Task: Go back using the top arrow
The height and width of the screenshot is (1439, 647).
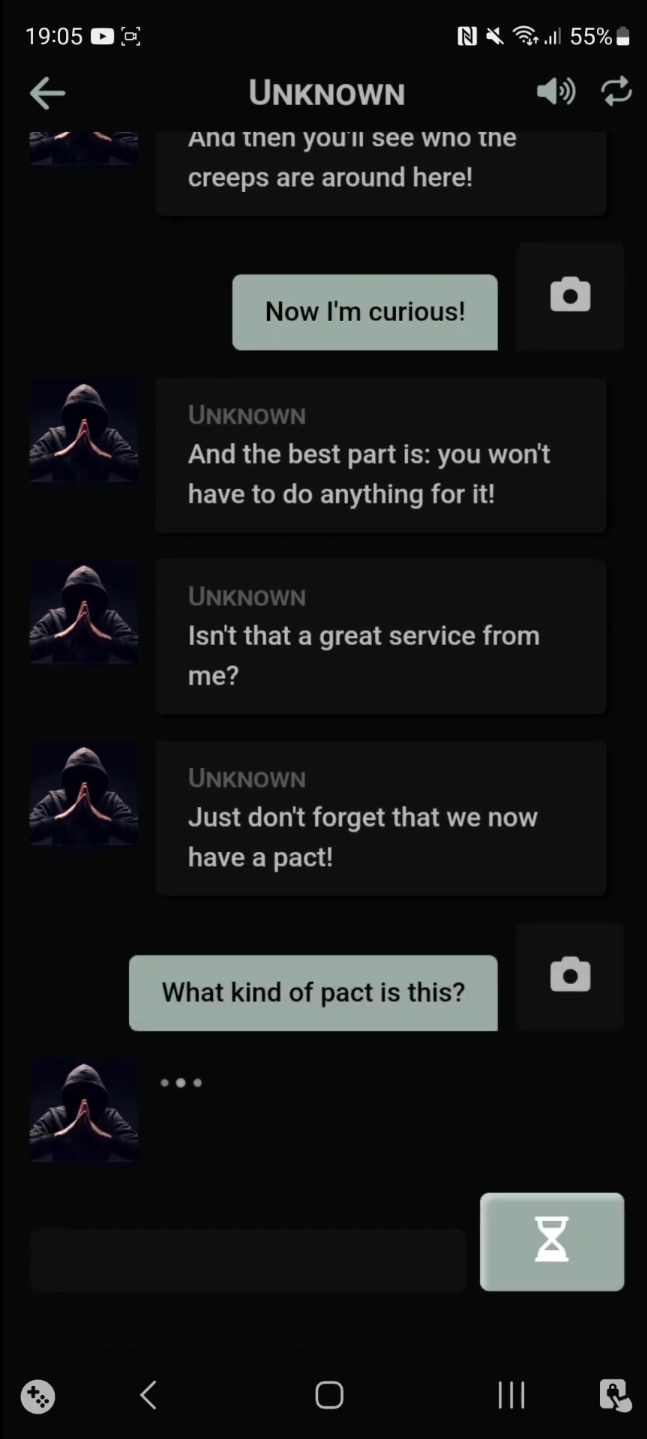Action: (x=47, y=94)
